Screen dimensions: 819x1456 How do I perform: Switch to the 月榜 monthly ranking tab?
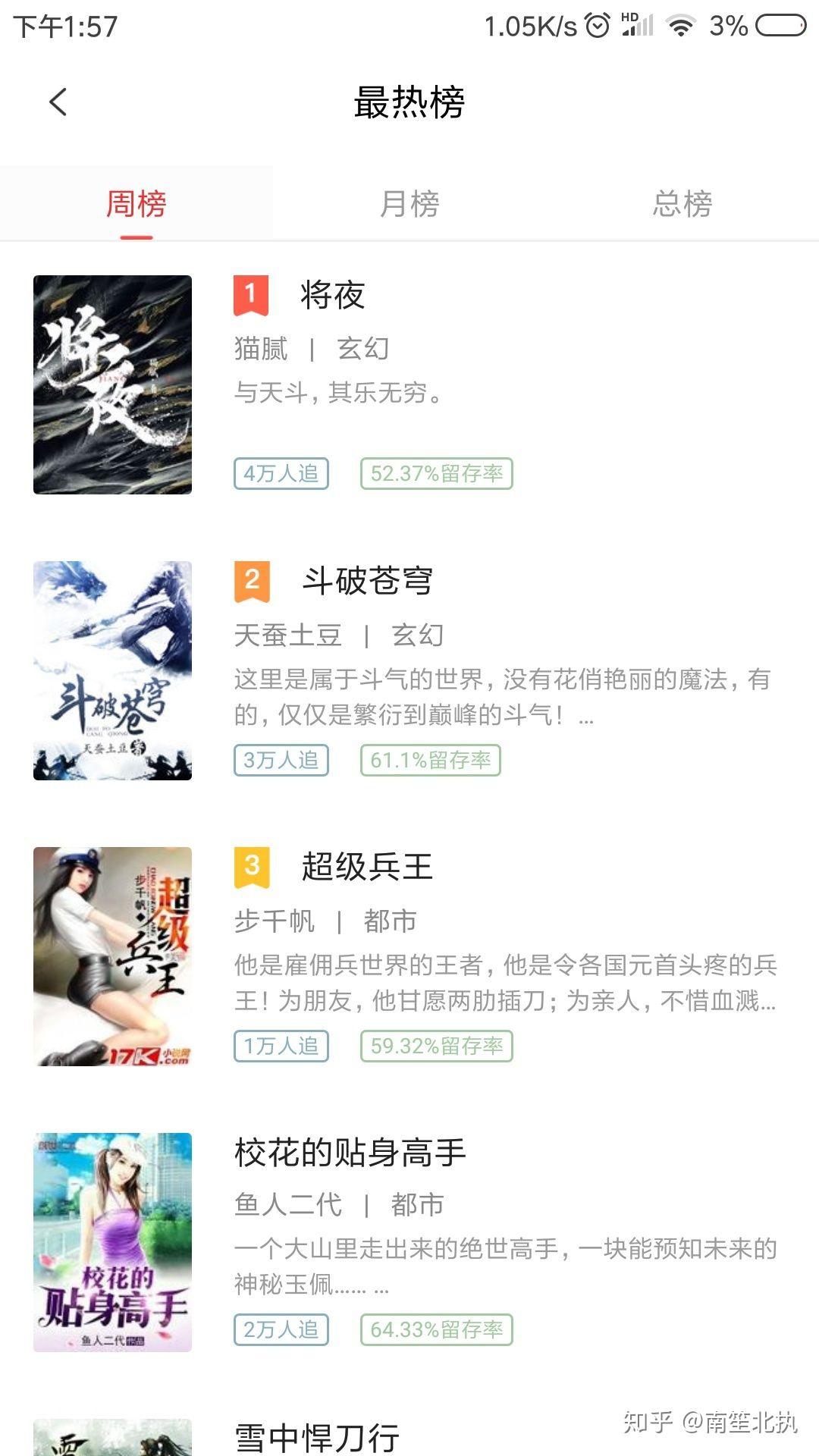pyautogui.click(x=409, y=204)
